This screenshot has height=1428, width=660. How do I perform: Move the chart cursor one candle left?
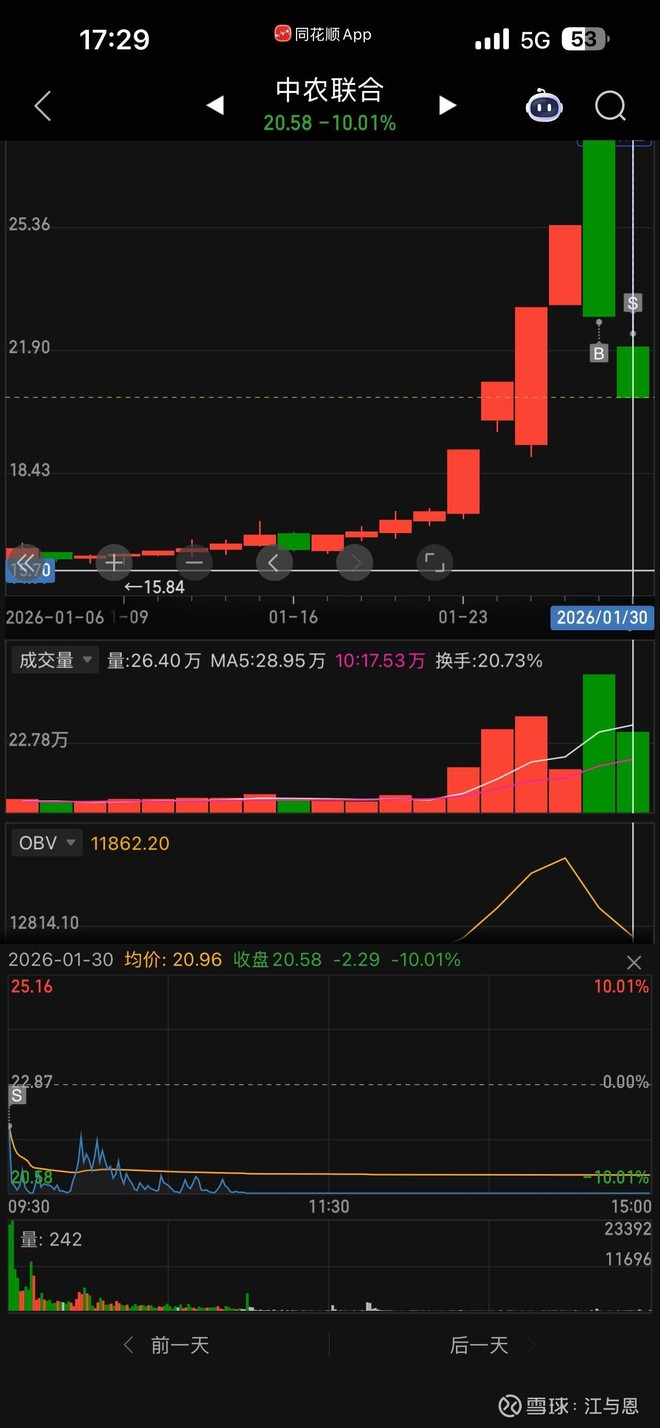coord(274,563)
